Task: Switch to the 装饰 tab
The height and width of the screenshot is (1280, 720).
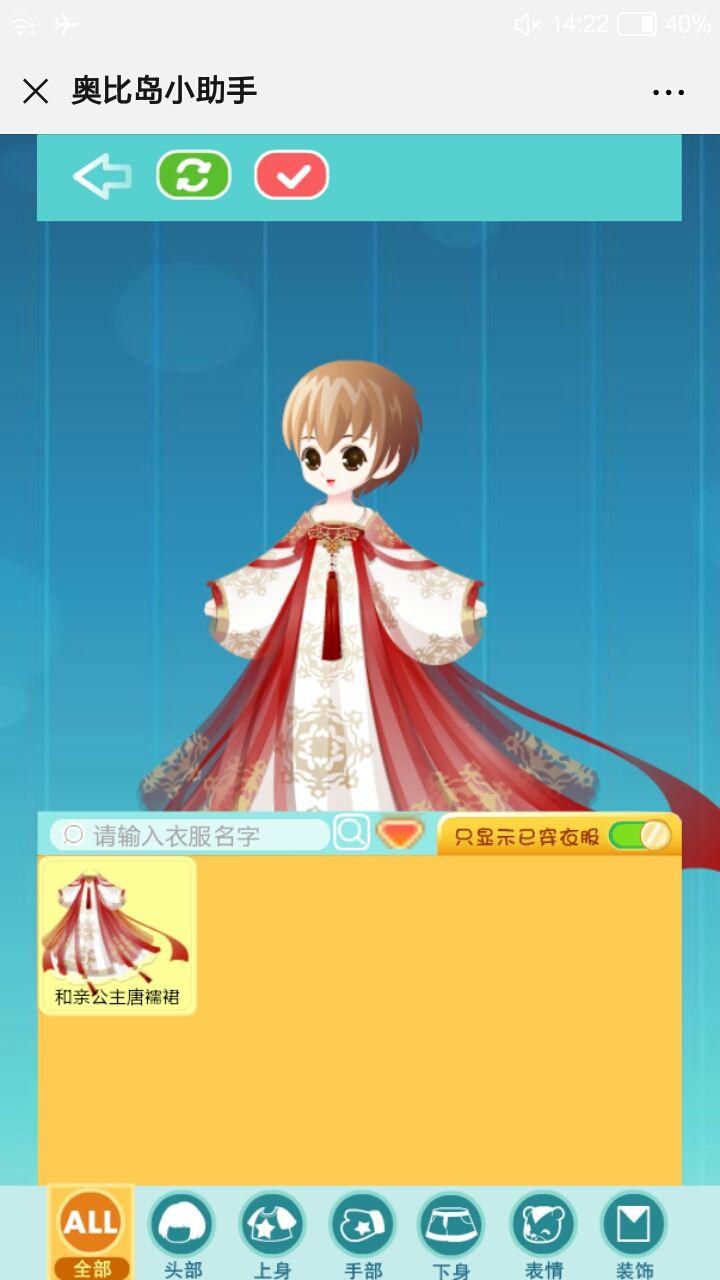Action: [x=634, y=1232]
